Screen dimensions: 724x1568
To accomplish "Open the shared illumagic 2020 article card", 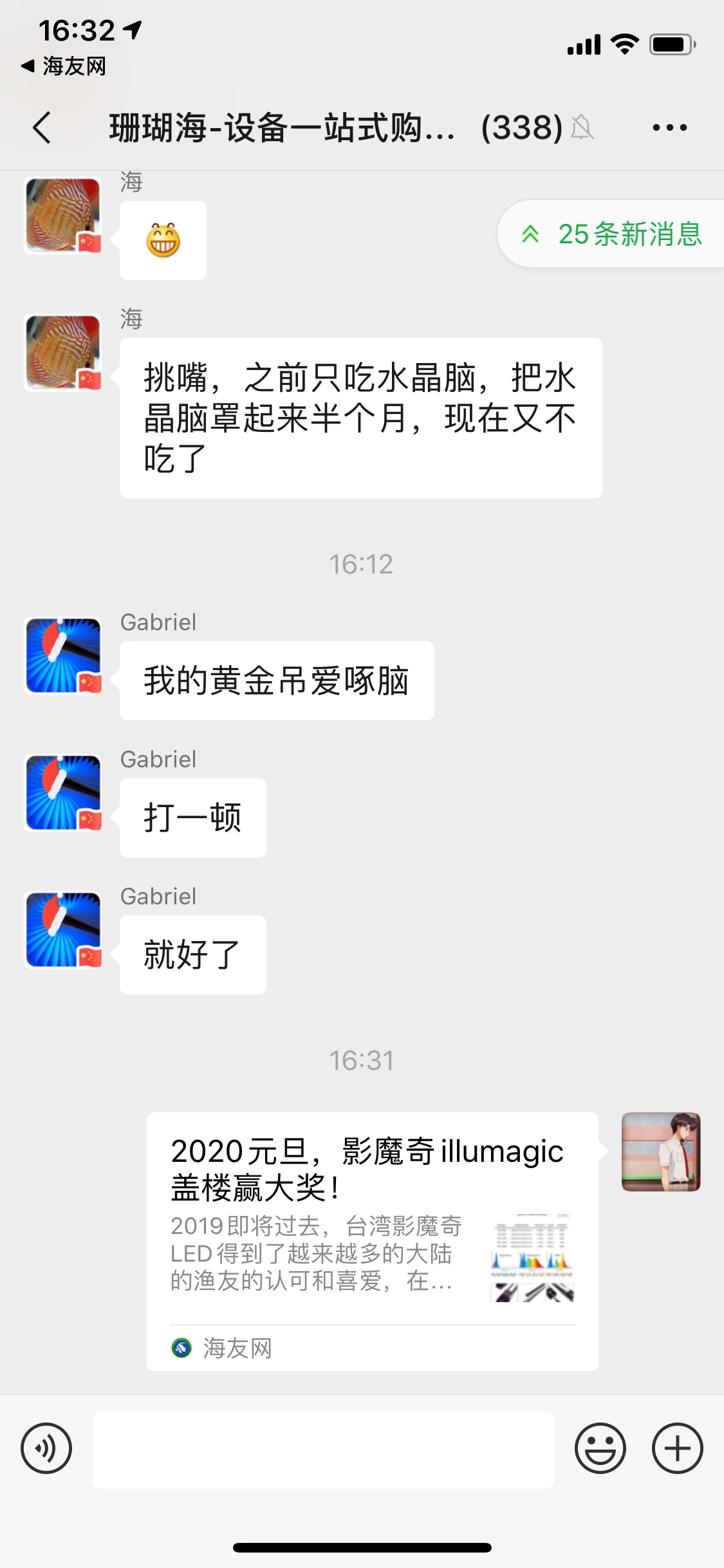I will [x=372, y=1241].
